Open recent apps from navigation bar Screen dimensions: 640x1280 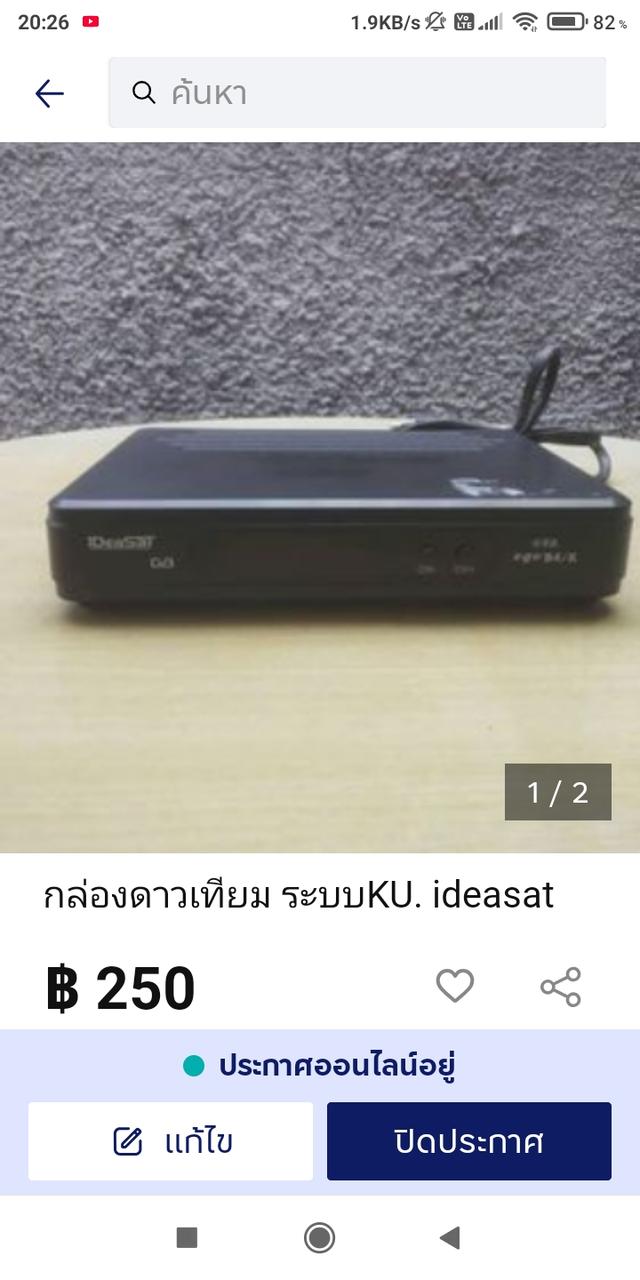coord(187,1238)
